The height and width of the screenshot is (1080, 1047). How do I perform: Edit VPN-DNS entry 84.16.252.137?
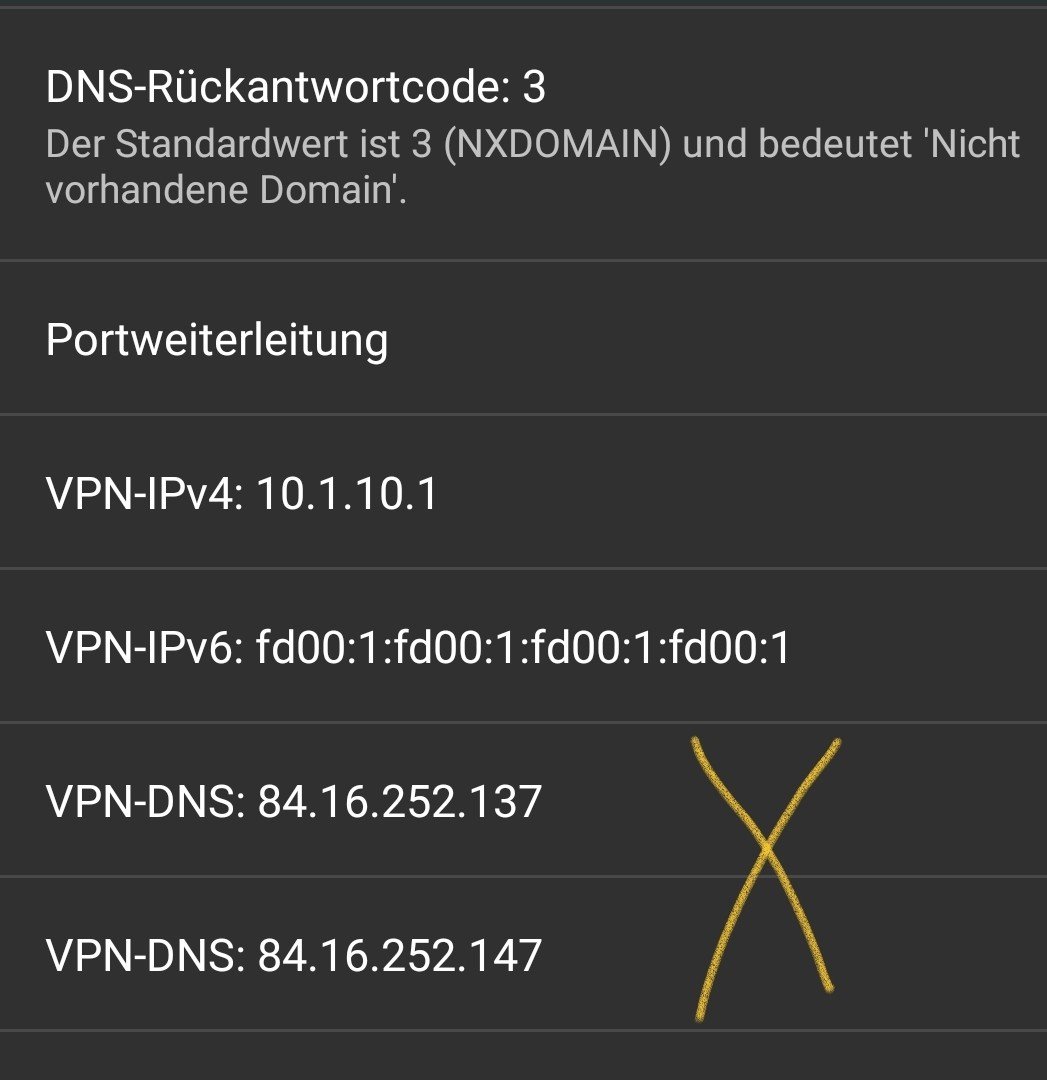tap(294, 801)
